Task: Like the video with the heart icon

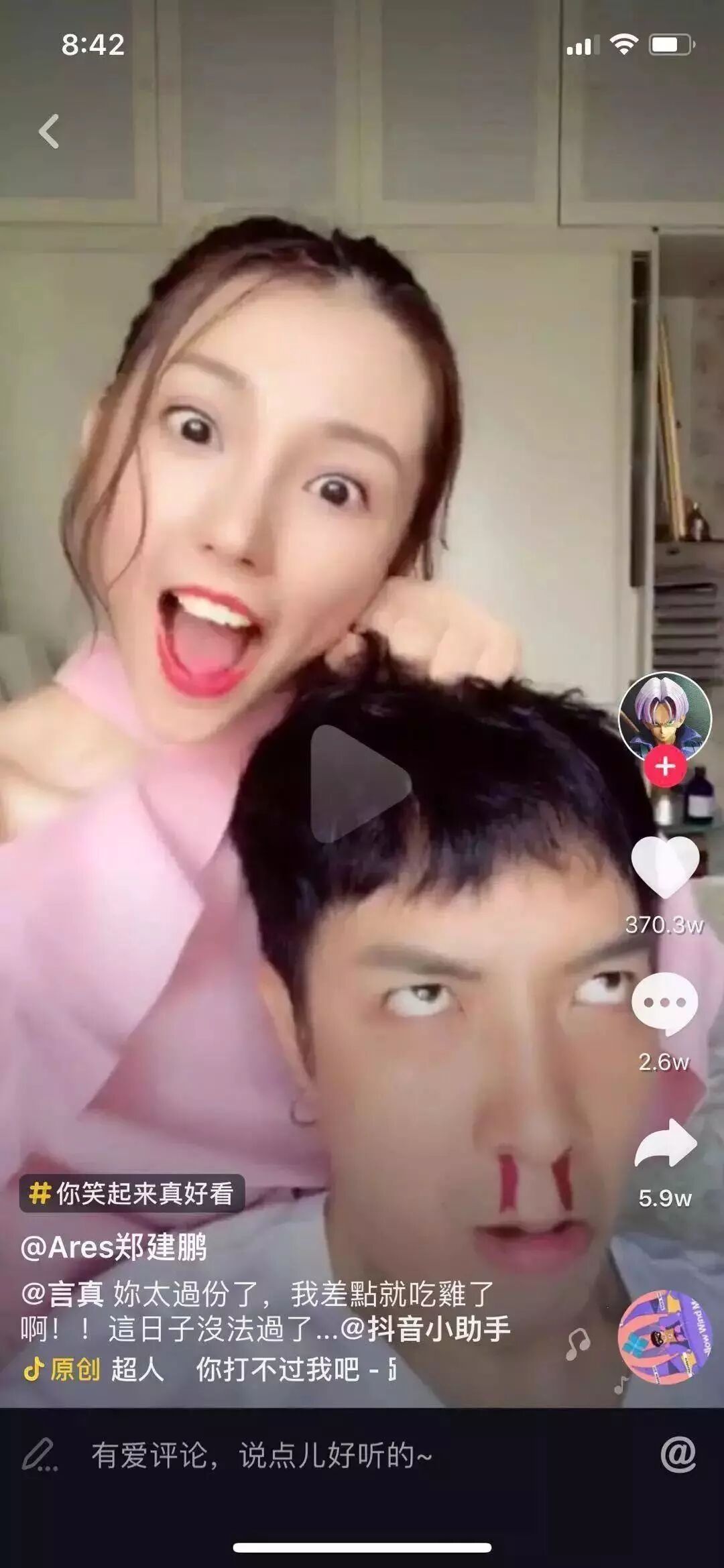Action: tap(664, 865)
